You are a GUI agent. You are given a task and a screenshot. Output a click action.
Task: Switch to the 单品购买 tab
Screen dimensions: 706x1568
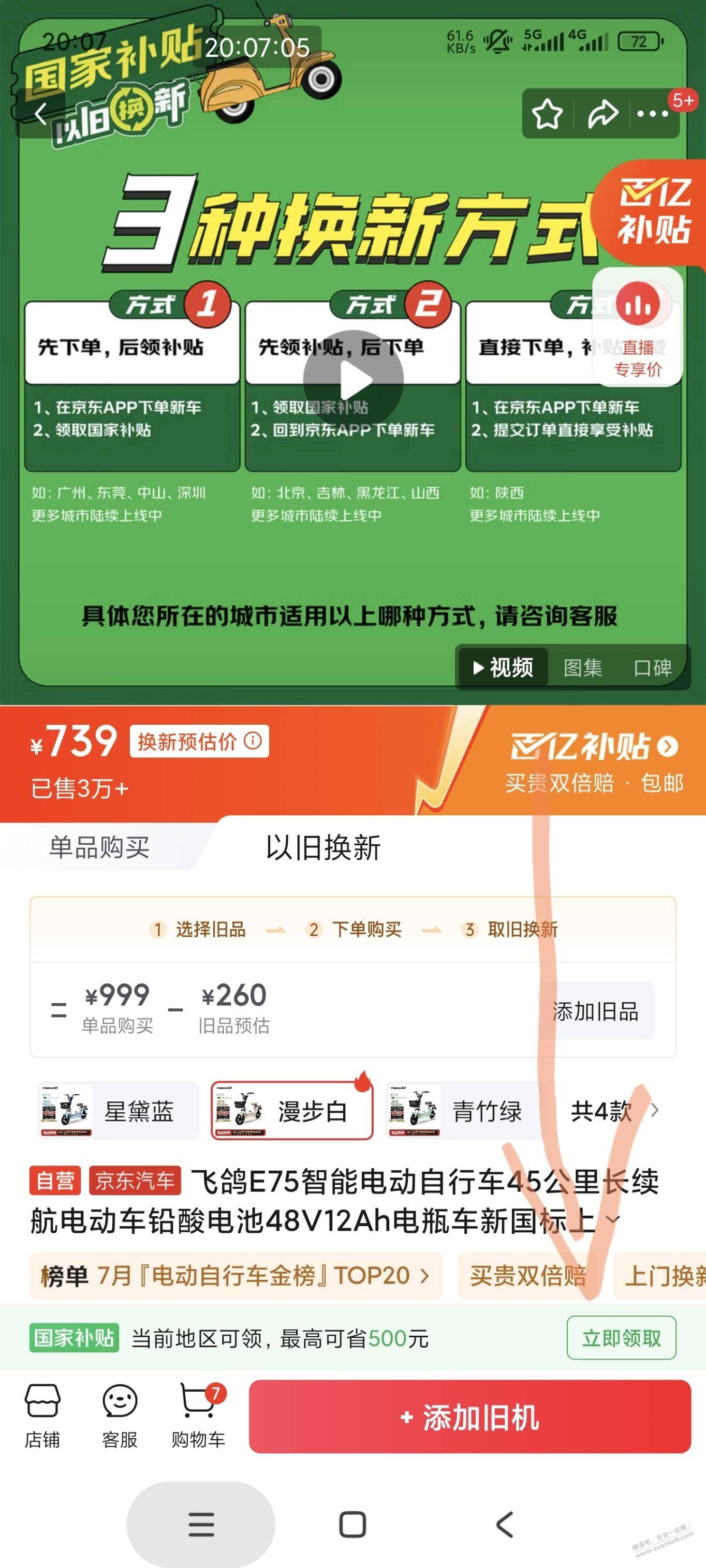click(x=99, y=847)
